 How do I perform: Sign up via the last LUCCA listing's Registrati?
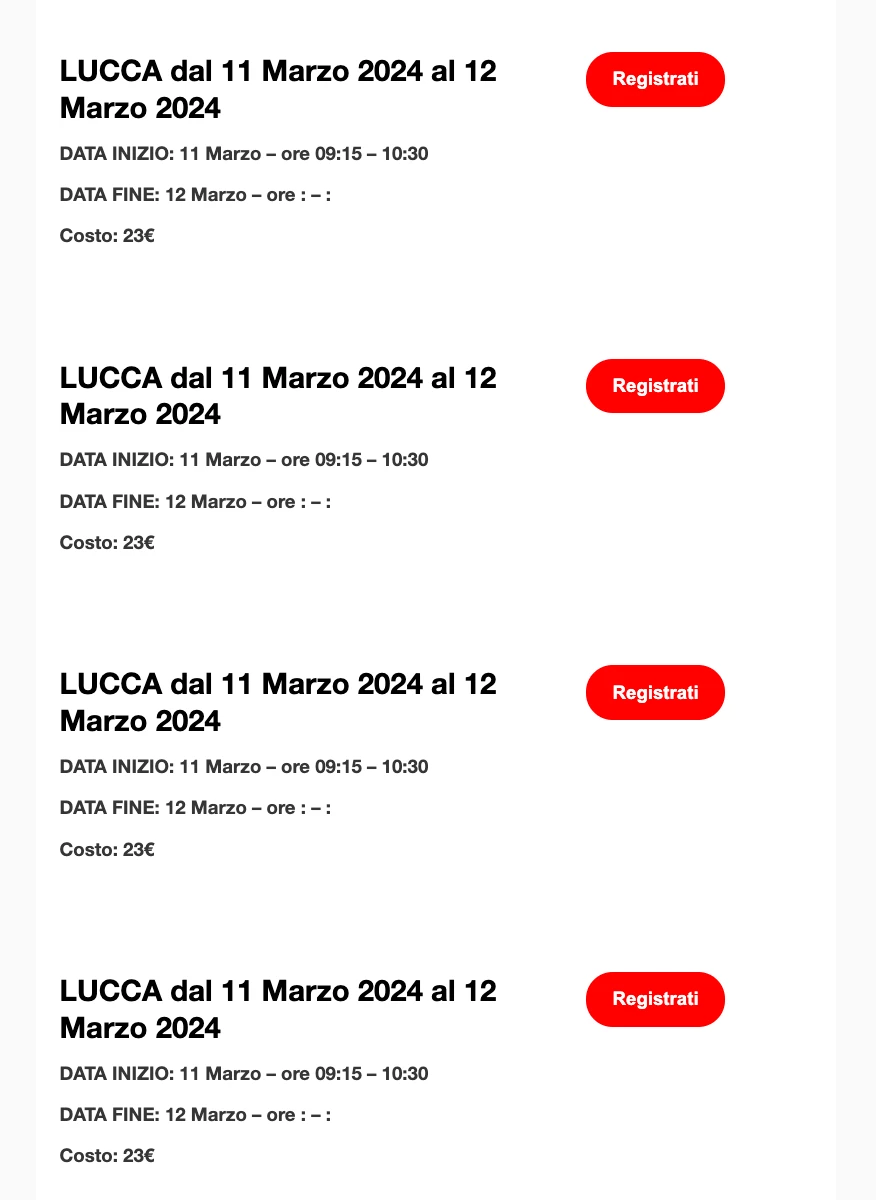[x=655, y=999]
